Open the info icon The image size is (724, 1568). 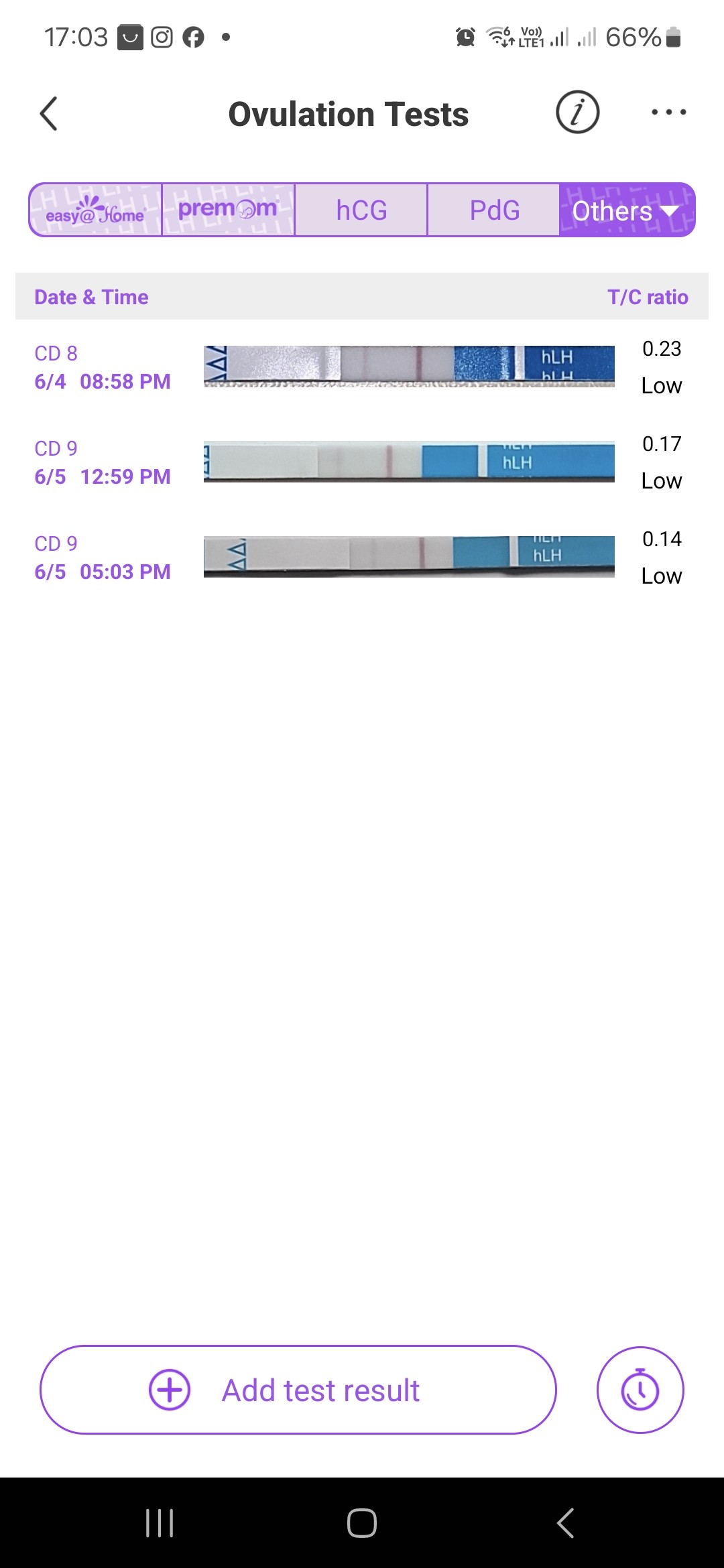(x=577, y=112)
